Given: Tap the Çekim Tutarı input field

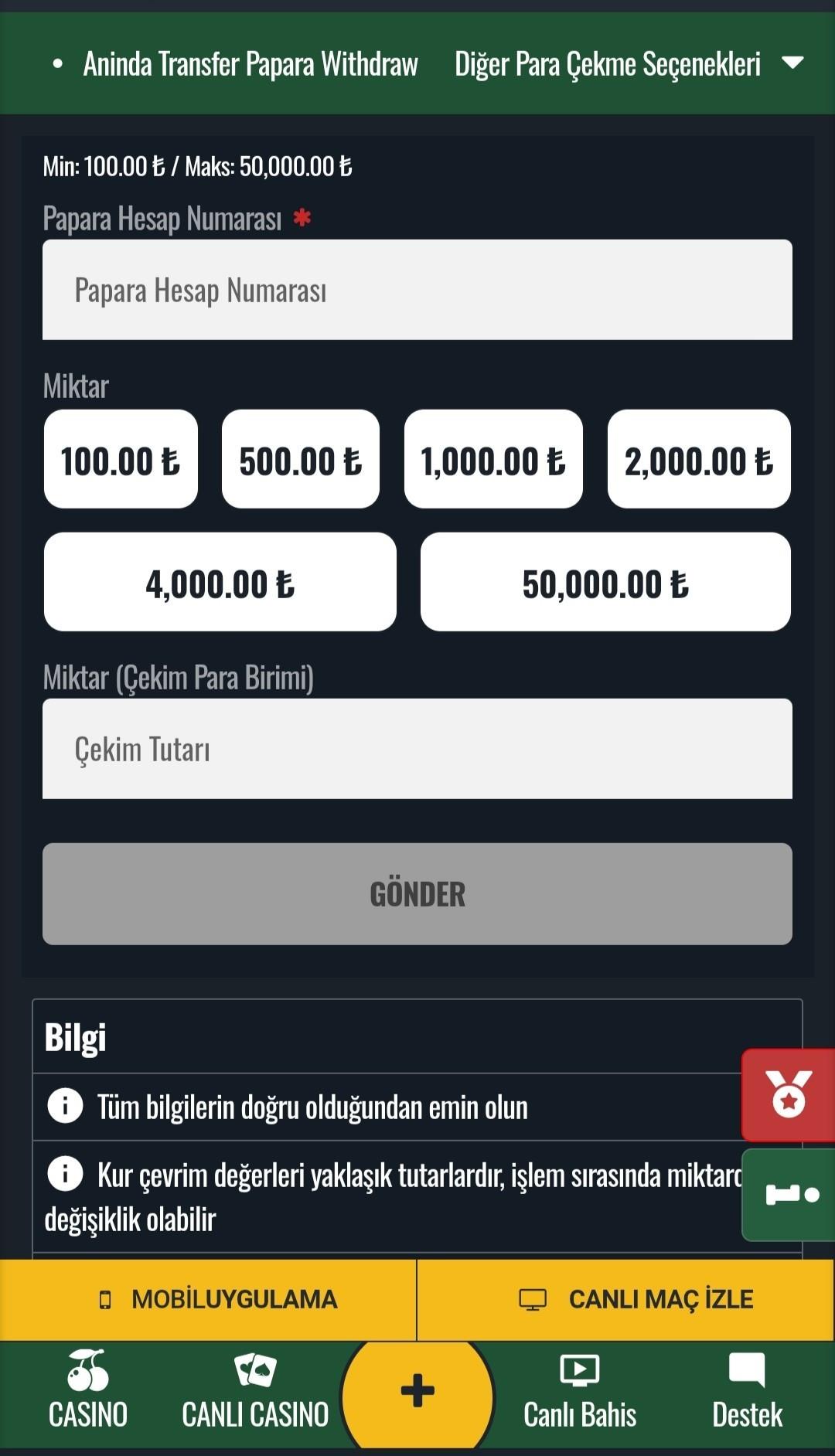Looking at the screenshot, I should point(417,749).
